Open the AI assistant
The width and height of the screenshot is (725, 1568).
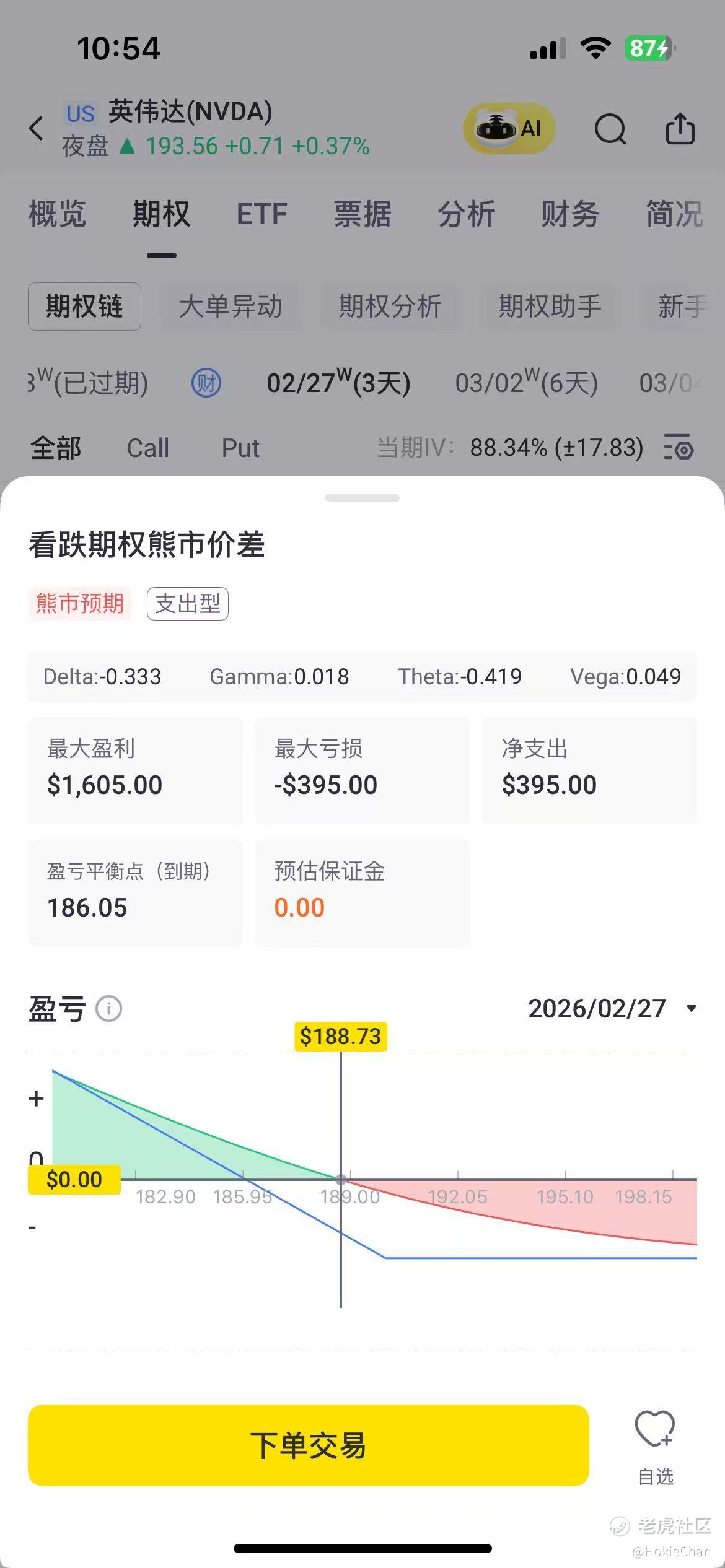[508, 128]
